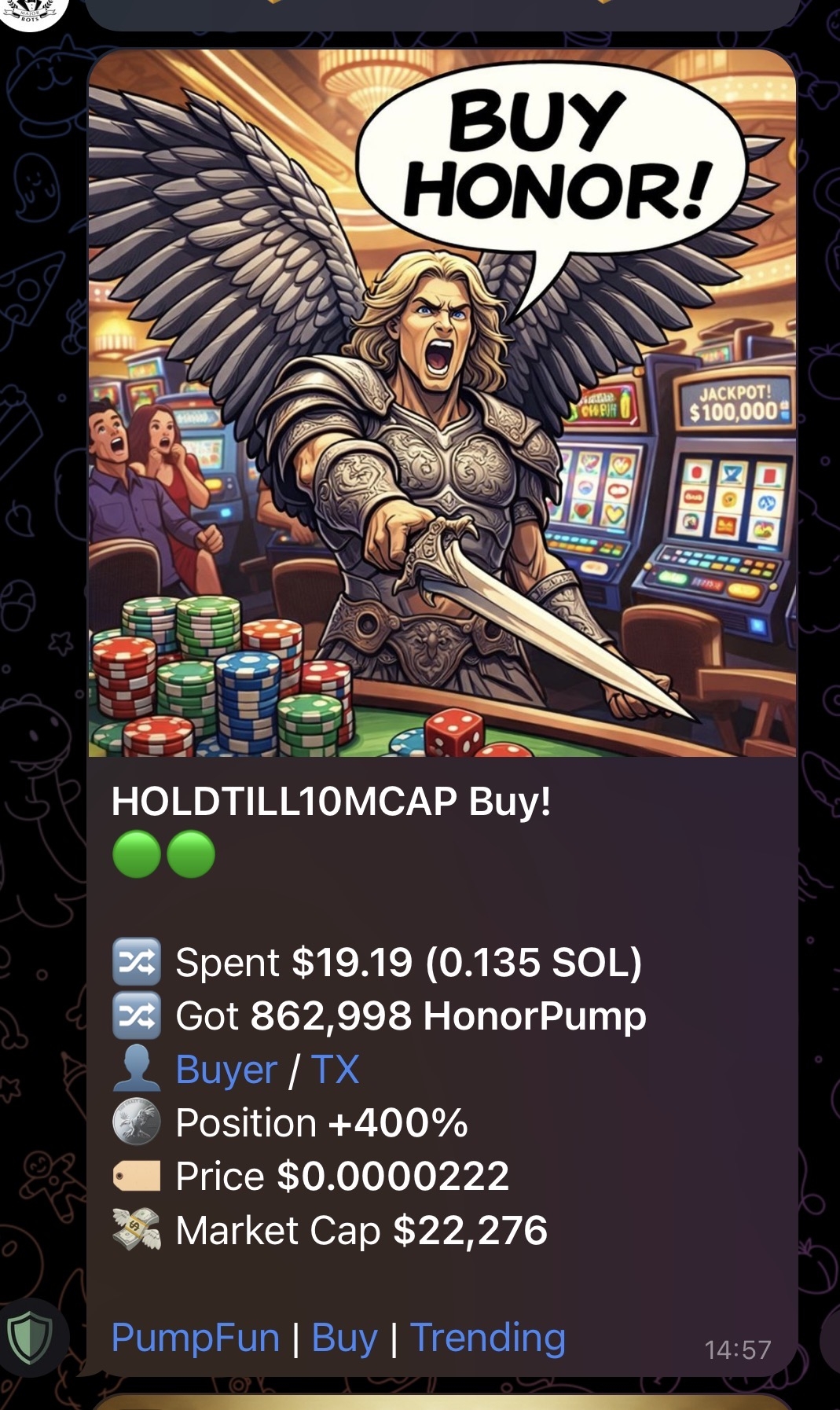Viewport: 840px width, 1410px height.
Task: View the Buy Honor image full screen
Action: click(x=442, y=402)
